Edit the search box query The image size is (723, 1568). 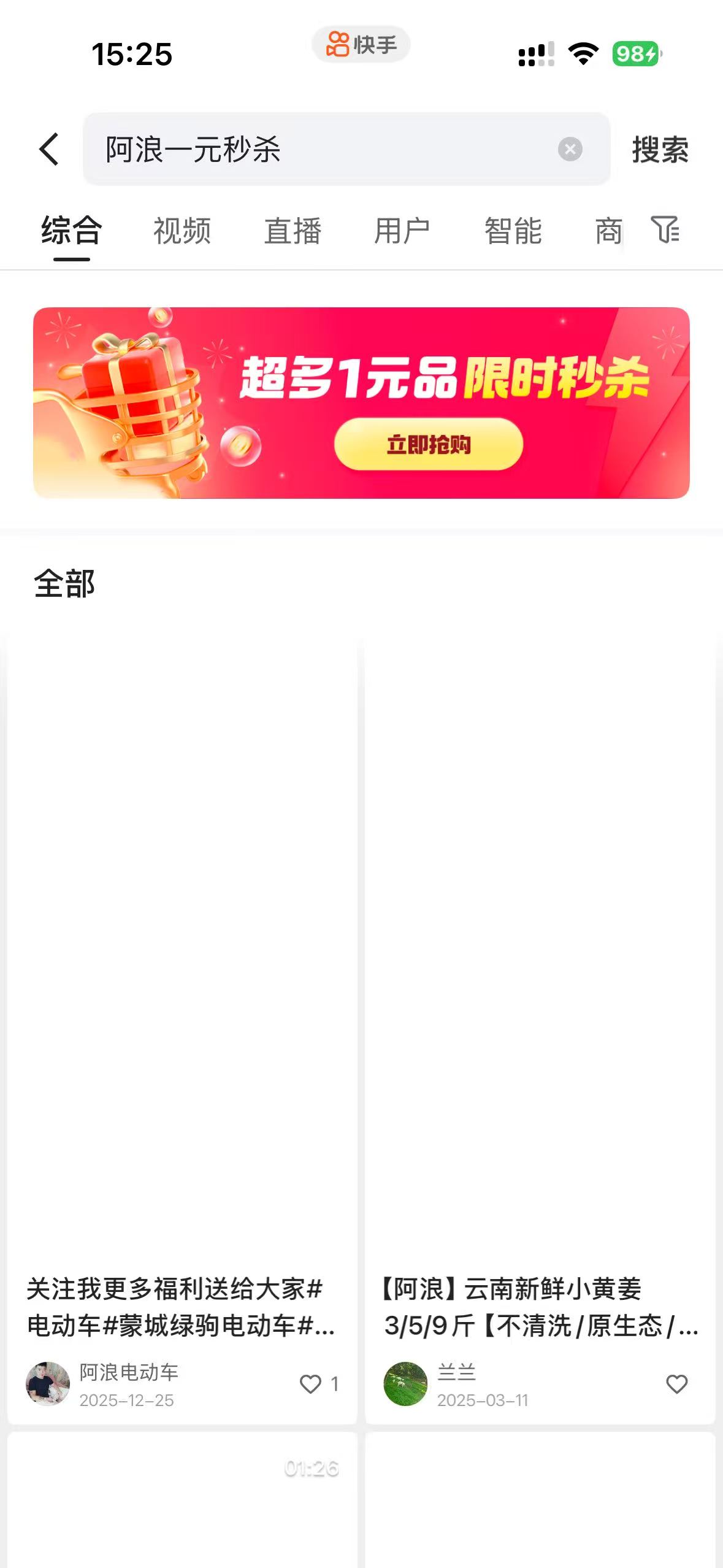click(319, 149)
